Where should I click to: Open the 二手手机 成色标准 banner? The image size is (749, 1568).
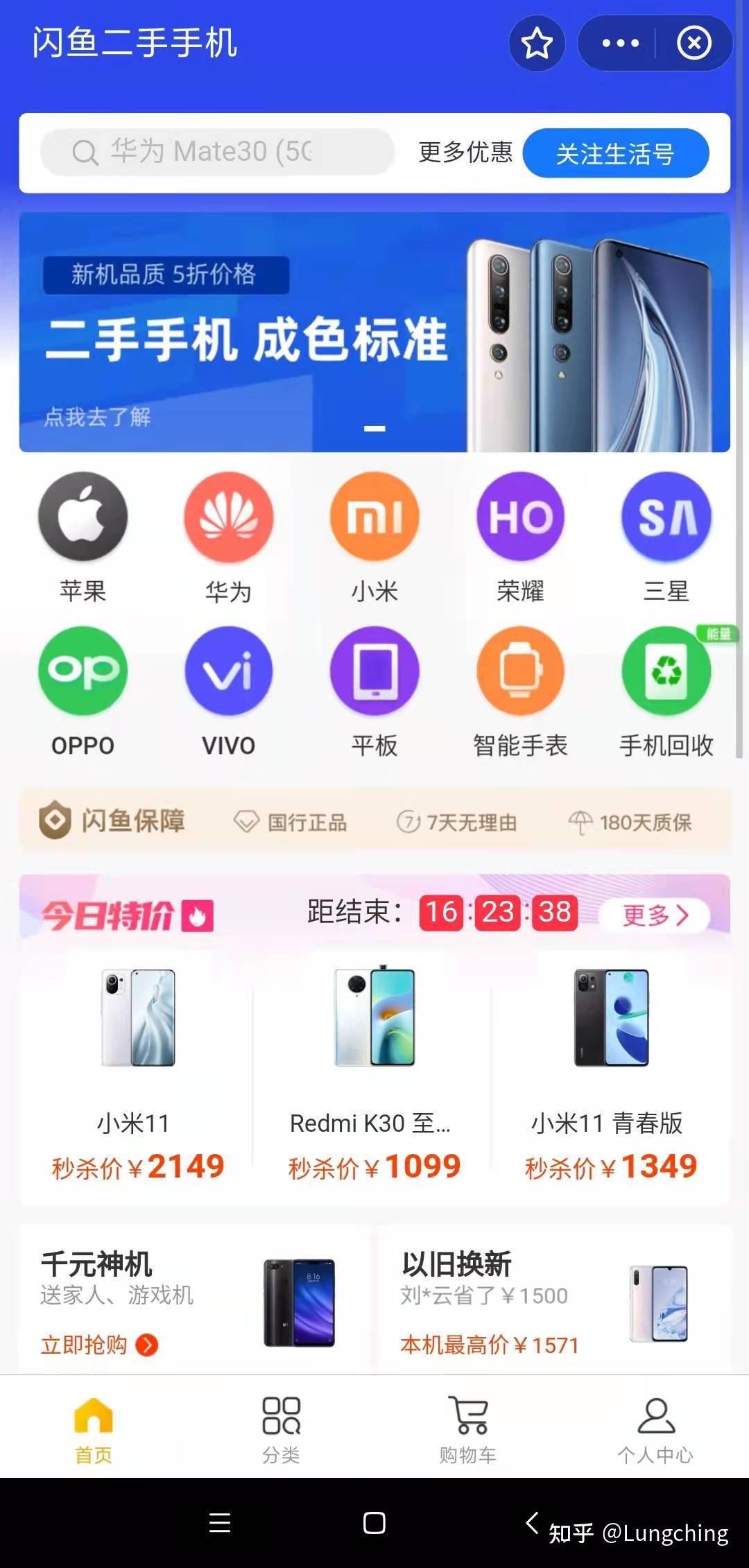[374, 333]
